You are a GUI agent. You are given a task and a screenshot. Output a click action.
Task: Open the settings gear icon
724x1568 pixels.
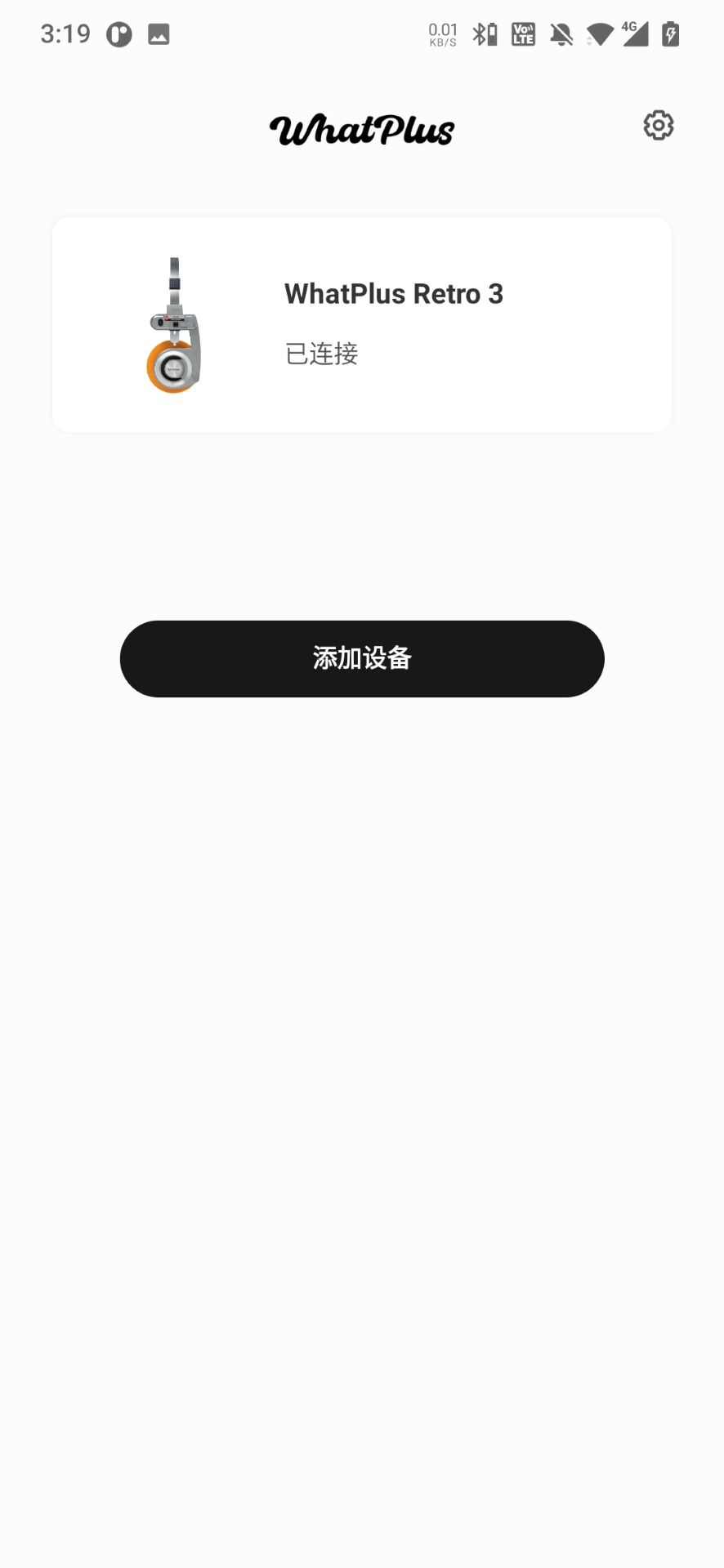point(658,125)
